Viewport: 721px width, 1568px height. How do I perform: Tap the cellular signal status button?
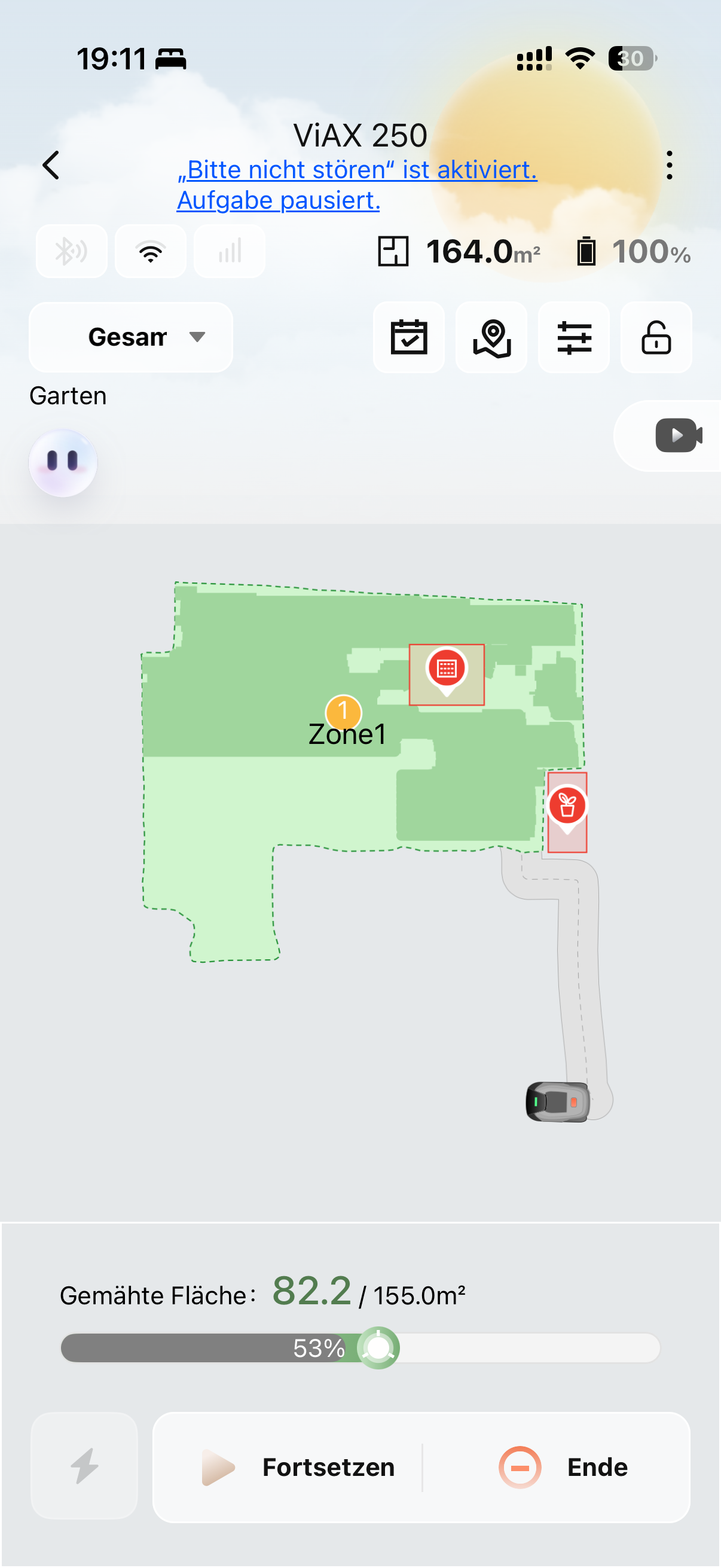[230, 251]
